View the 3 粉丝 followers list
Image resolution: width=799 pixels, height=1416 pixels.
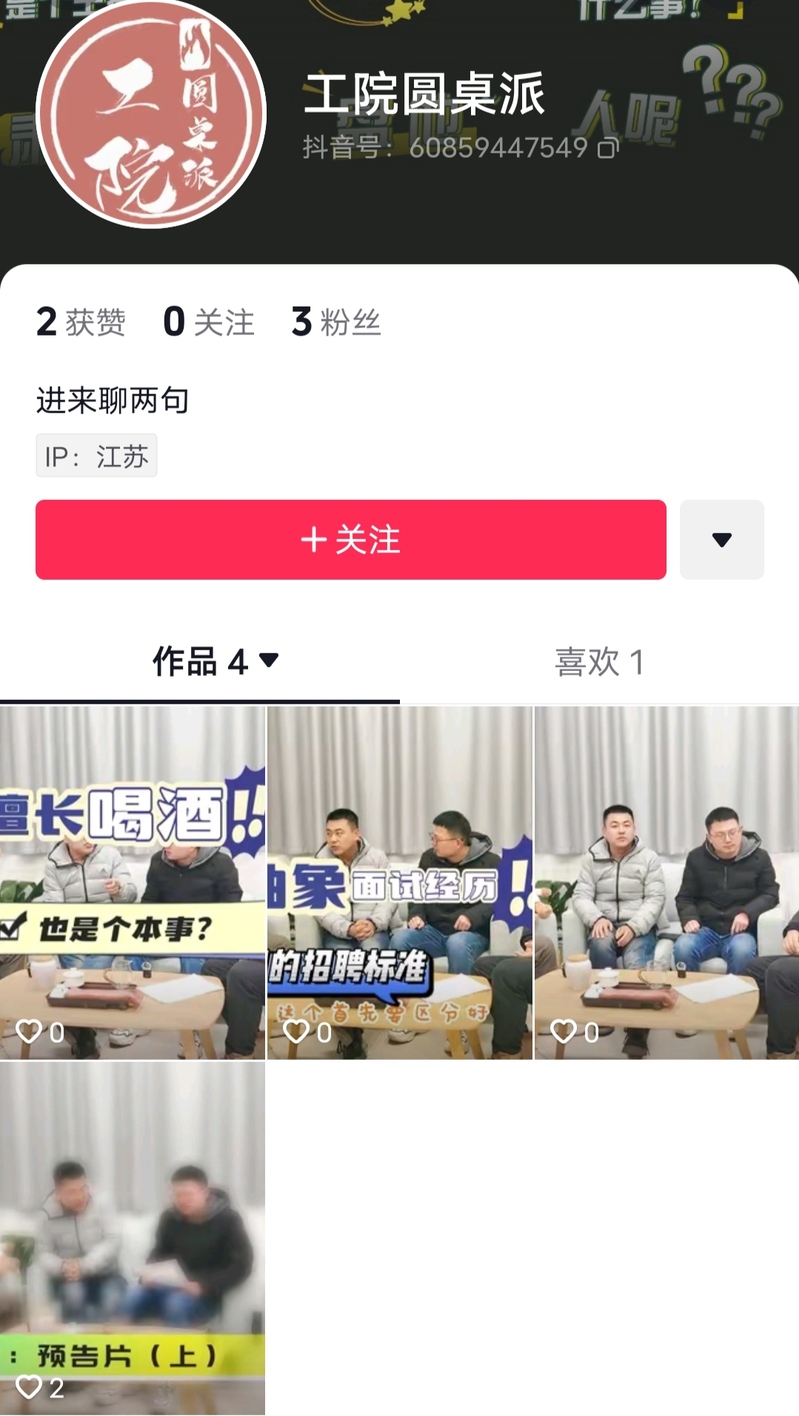pyautogui.click(x=336, y=322)
